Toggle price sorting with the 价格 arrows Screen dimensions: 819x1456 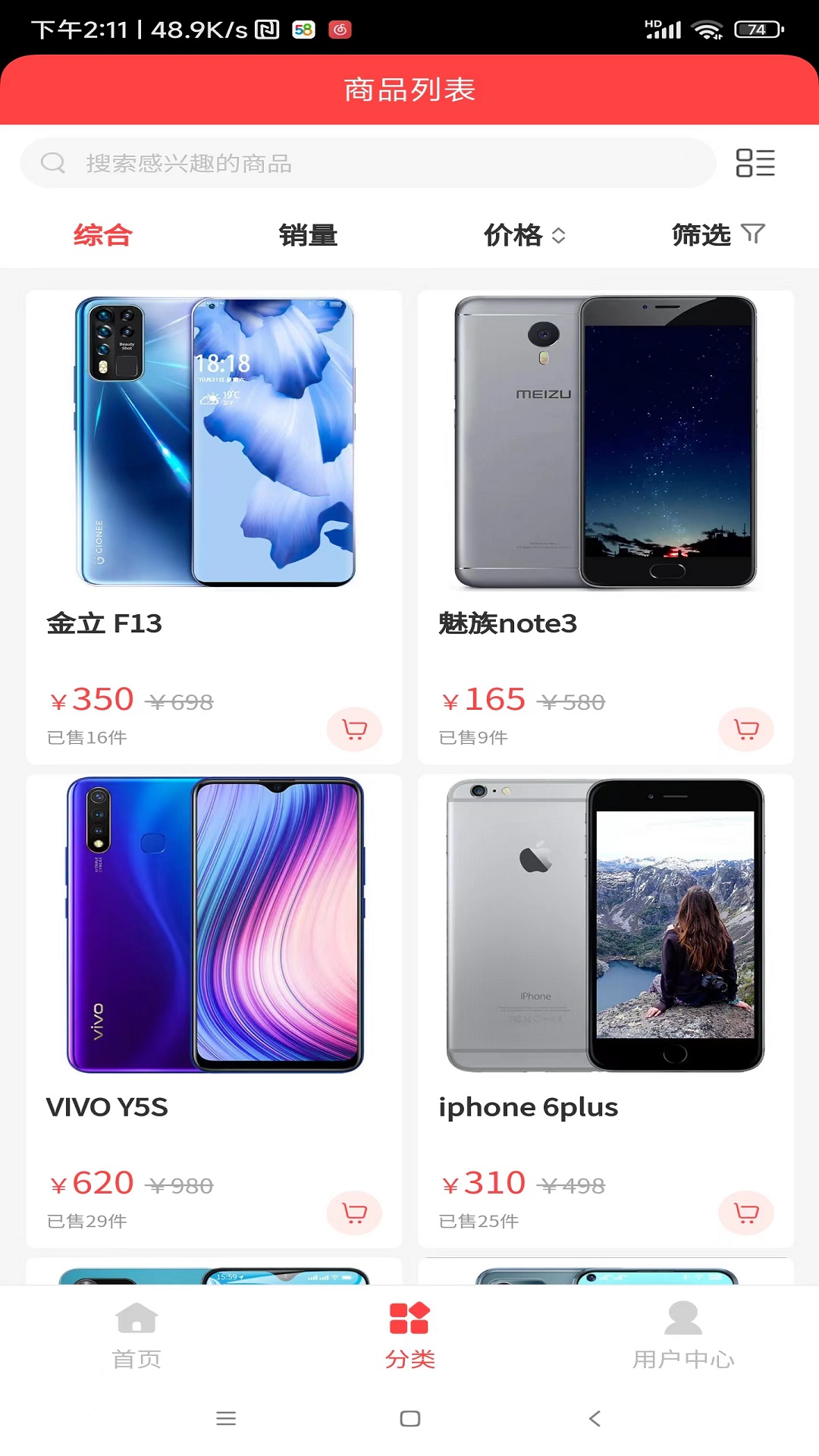point(559,235)
